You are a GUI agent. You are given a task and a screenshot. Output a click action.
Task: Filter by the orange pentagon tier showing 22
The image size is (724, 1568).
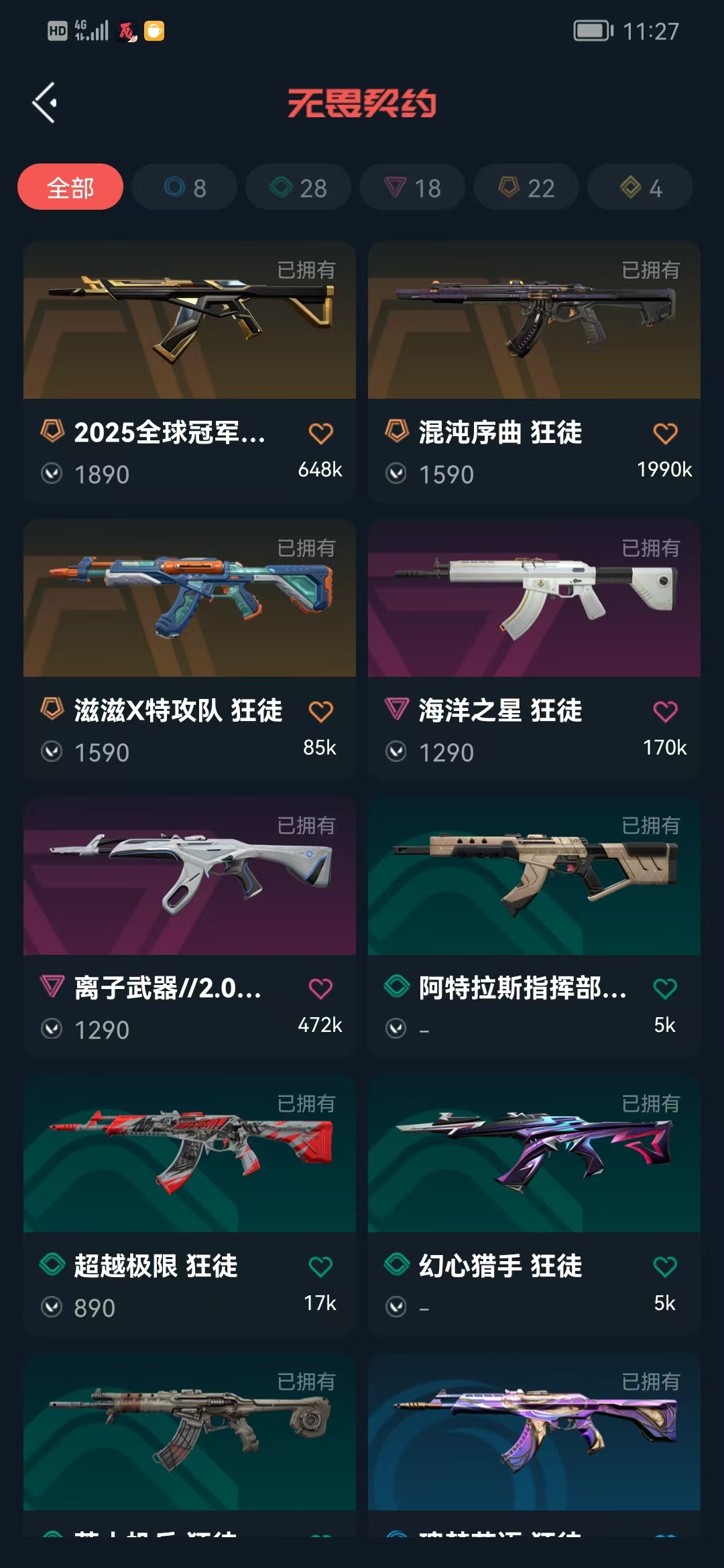pyautogui.click(x=526, y=188)
